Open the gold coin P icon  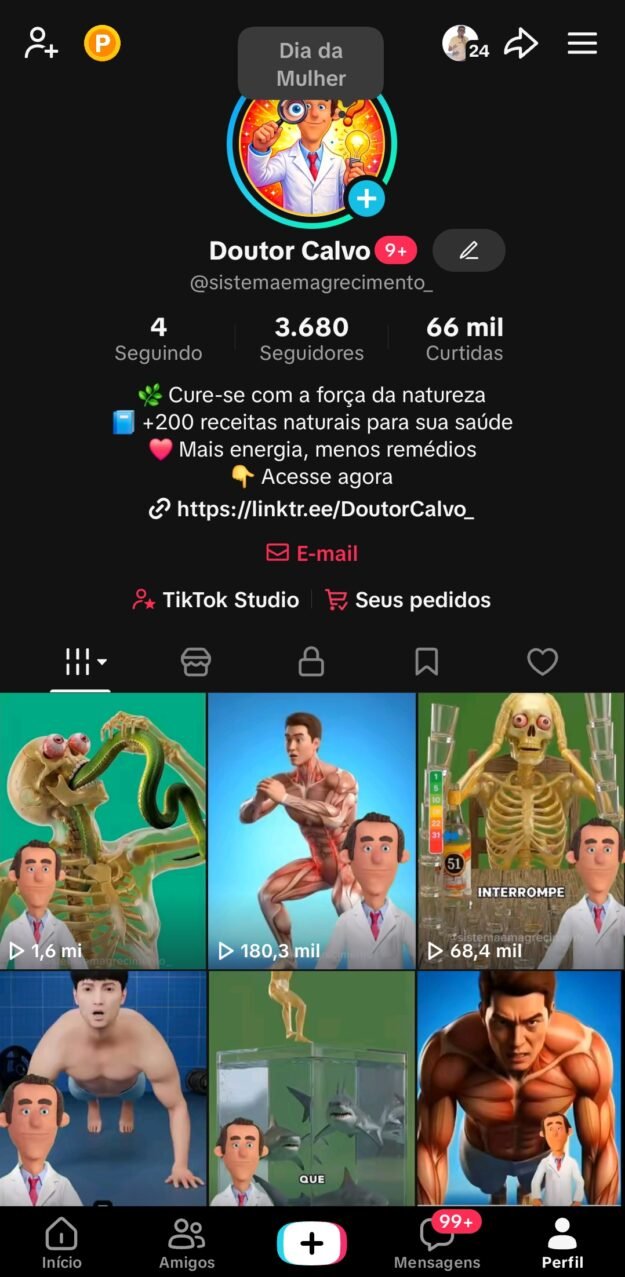[x=102, y=43]
